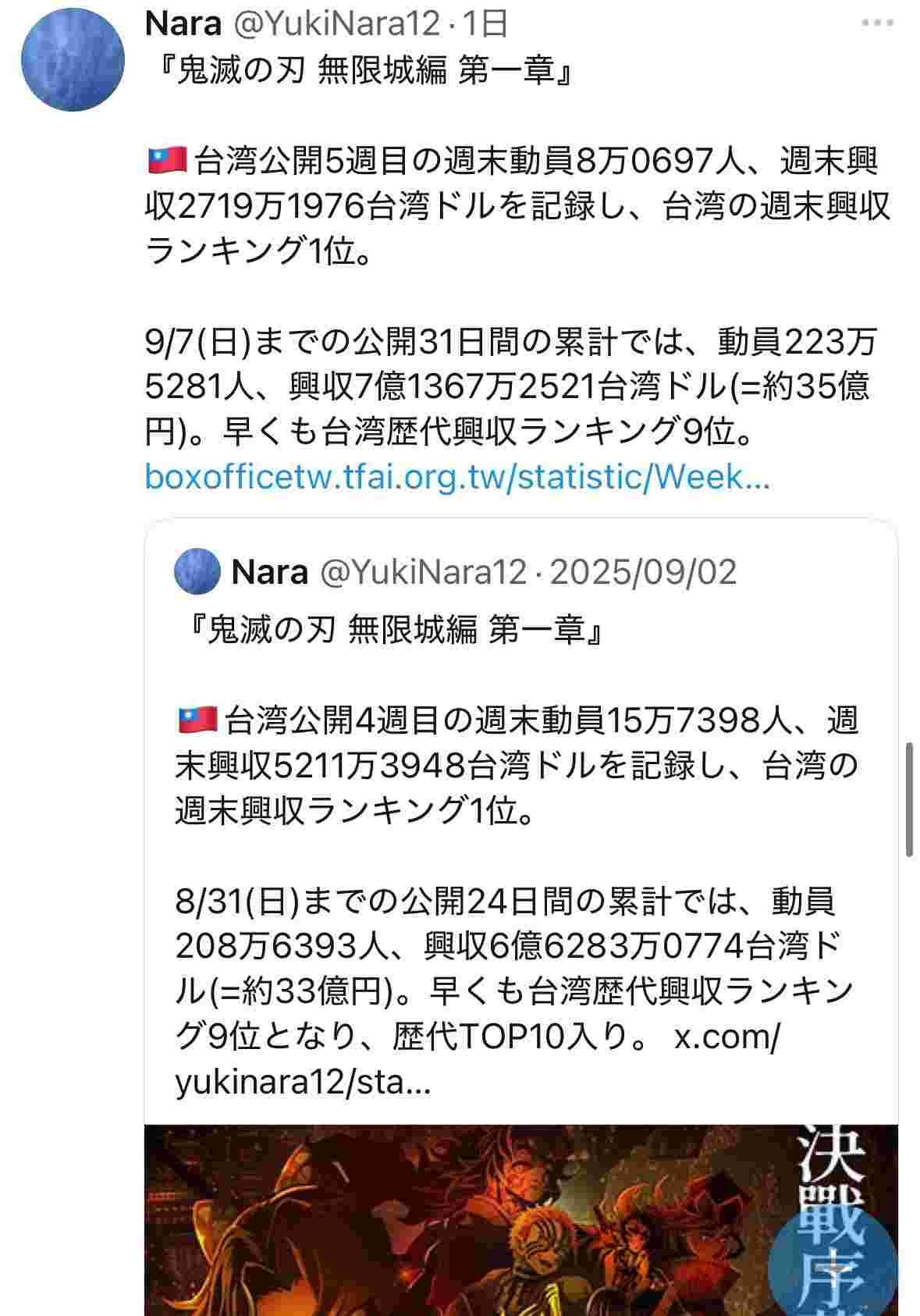Open the boxofficetw.tfai.org.tw link
The height and width of the screenshot is (1316, 920).
tap(456, 476)
